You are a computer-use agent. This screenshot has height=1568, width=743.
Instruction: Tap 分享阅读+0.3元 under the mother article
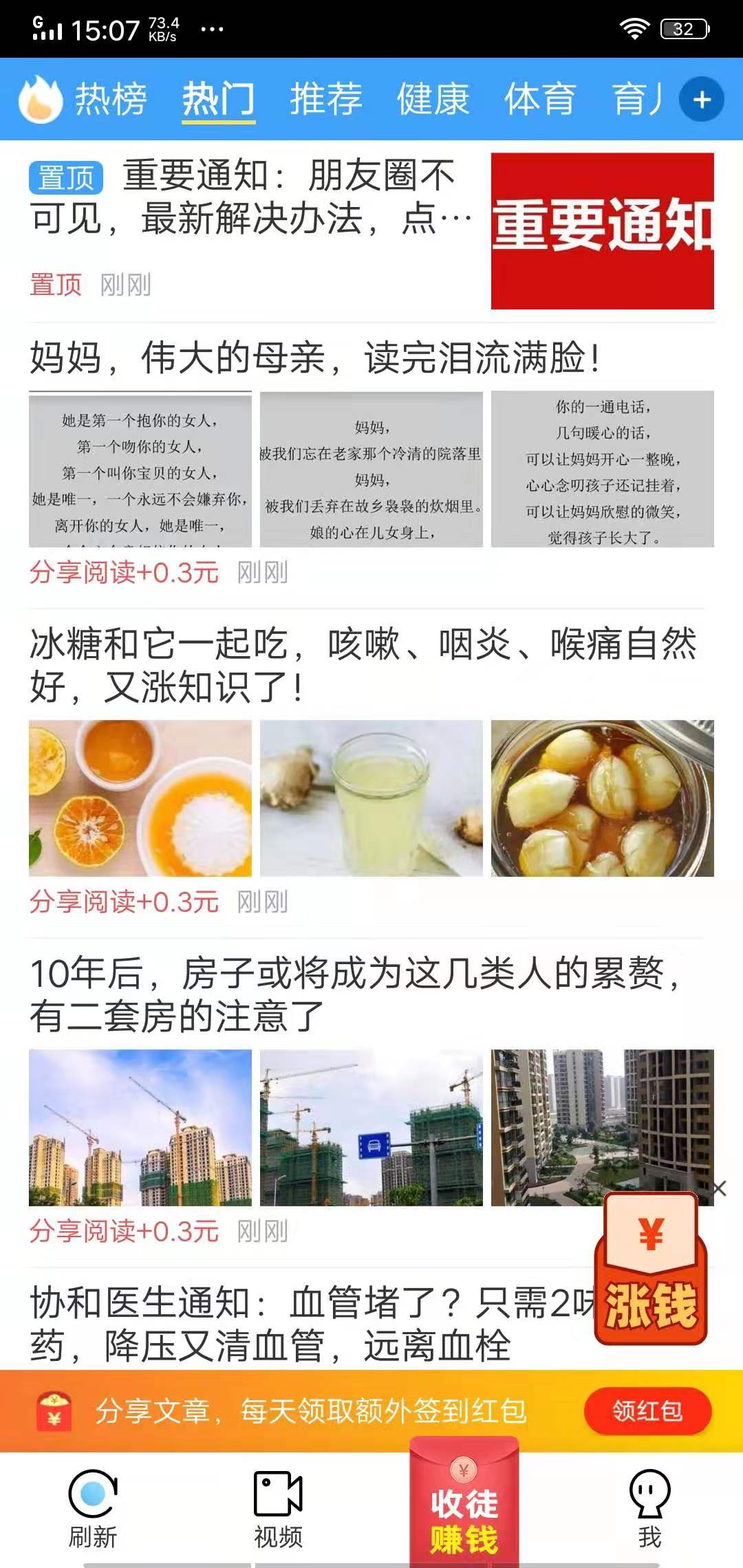click(x=124, y=571)
